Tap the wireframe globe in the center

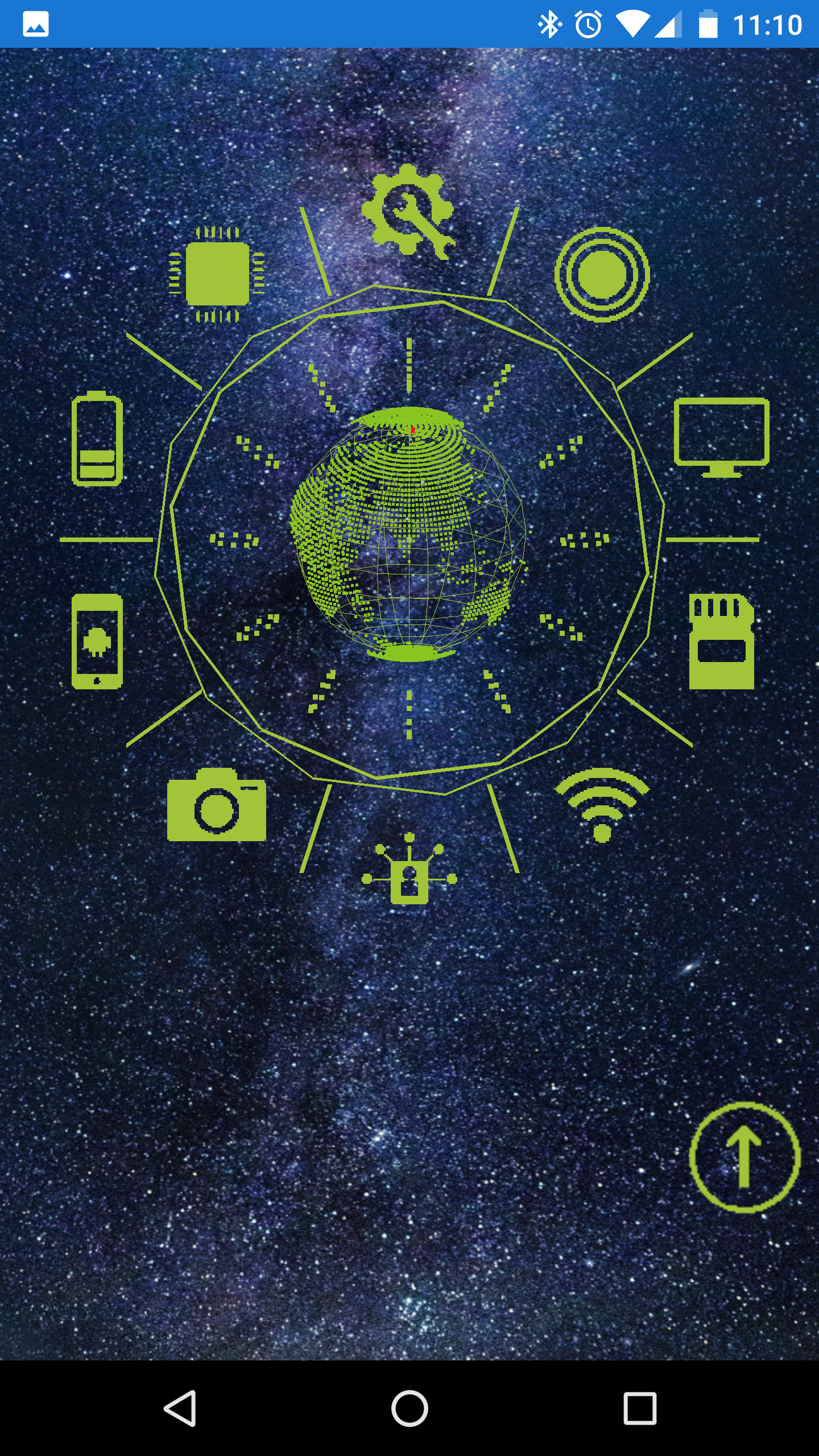pos(408,535)
